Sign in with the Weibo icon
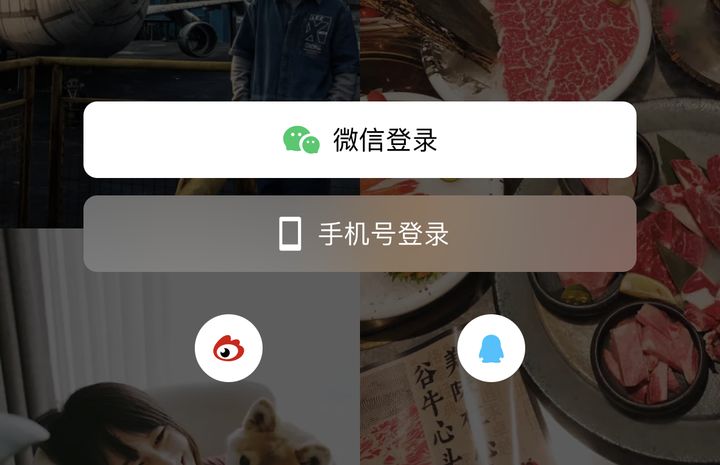Image resolution: width=720 pixels, height=465 pixels. (x=229, y=348)
